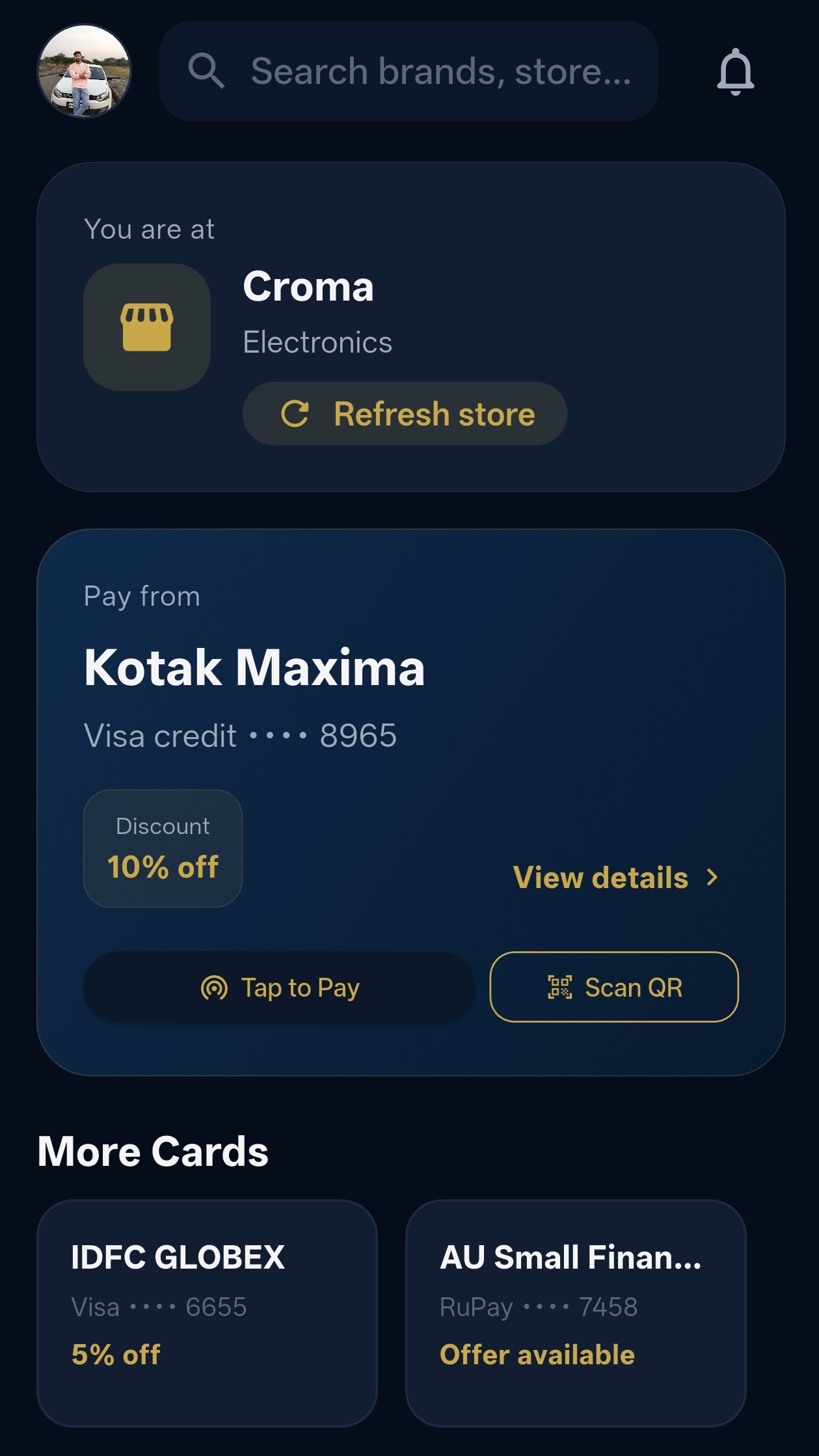
Task: Select the IDFC GLOBEX card
Action: [208, 1313]
